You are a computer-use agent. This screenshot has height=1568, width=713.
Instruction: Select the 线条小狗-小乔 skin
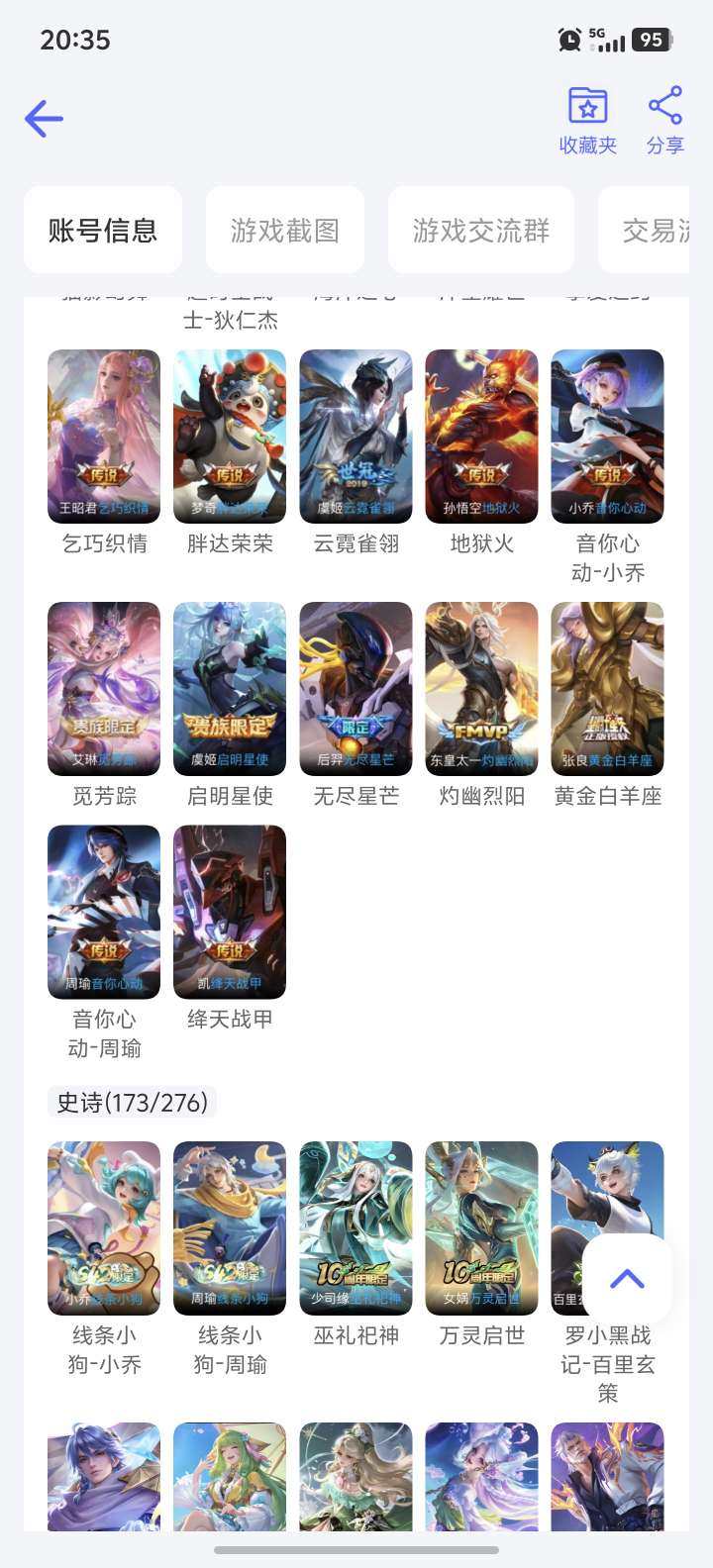click(103, 1229)
